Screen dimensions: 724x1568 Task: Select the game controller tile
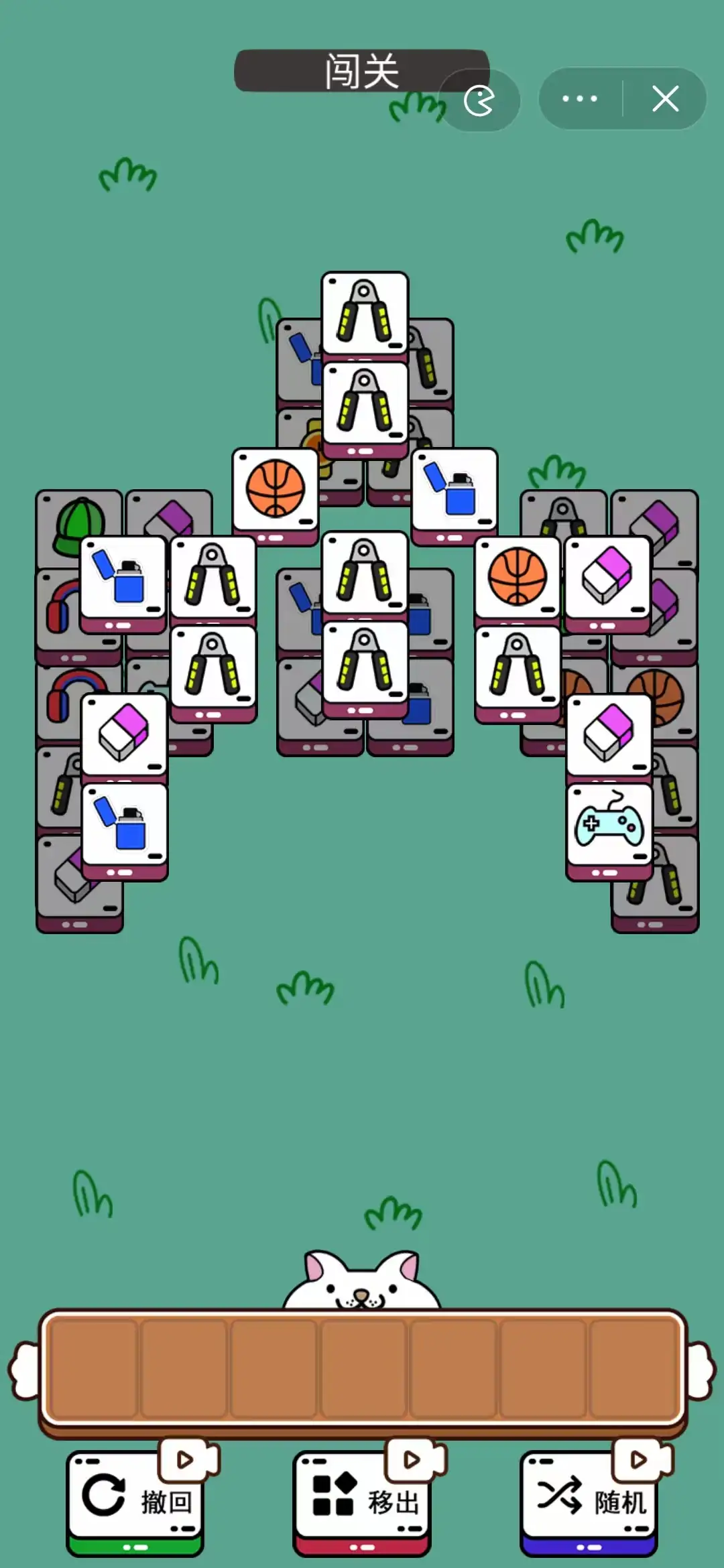tap(609, 824)
